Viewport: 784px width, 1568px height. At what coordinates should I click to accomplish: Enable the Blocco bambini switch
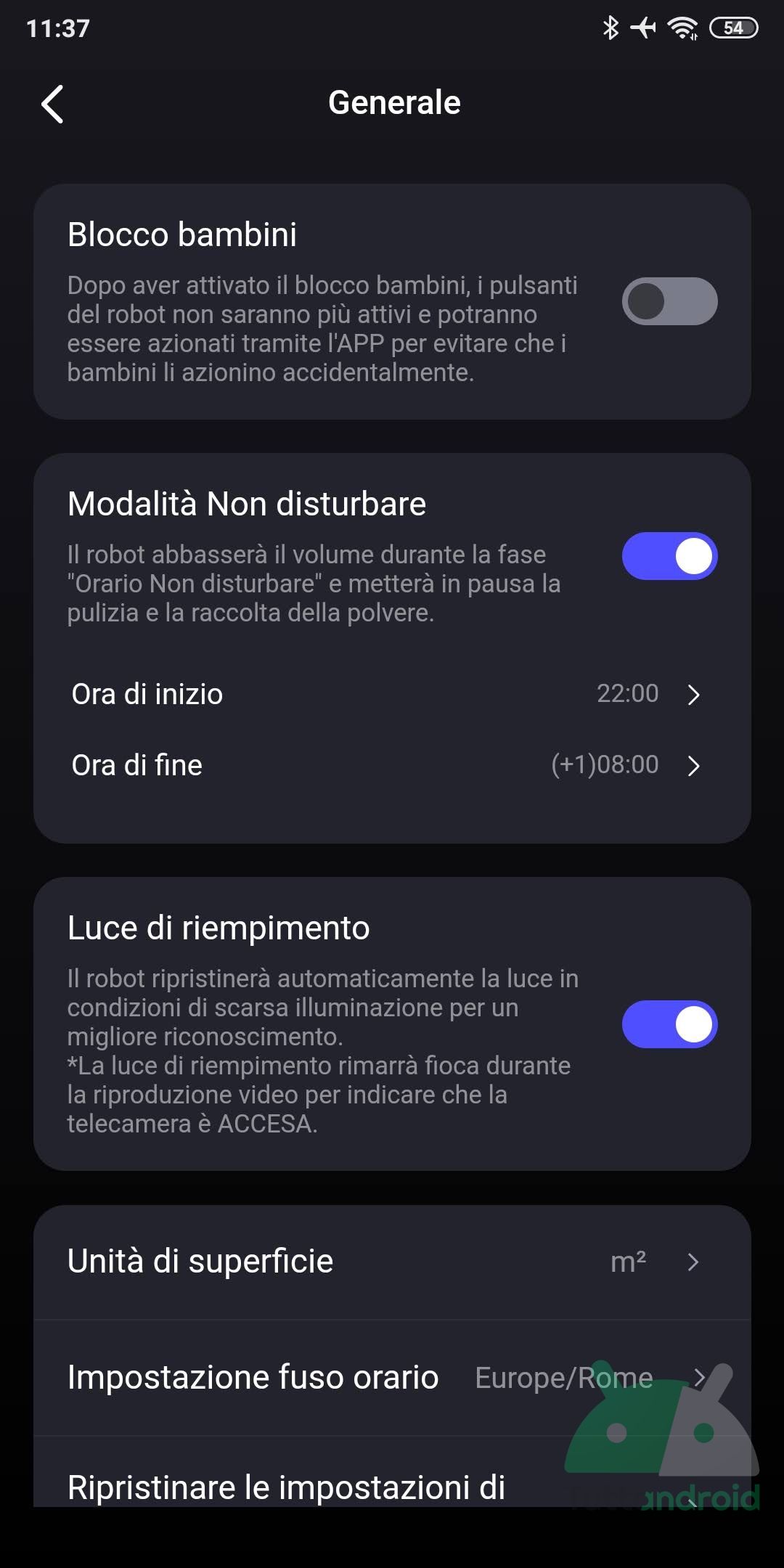coord(669,301)
